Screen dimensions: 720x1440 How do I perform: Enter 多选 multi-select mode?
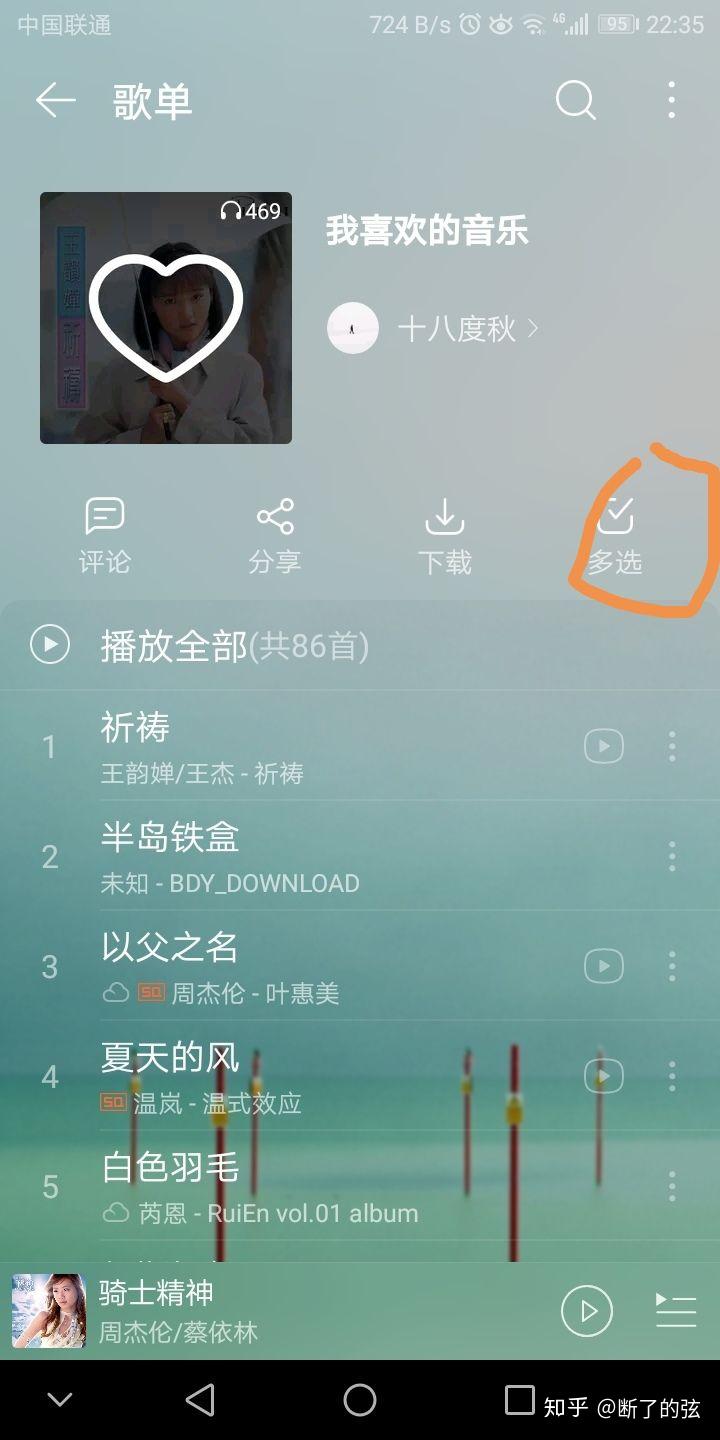pos(615,536)
